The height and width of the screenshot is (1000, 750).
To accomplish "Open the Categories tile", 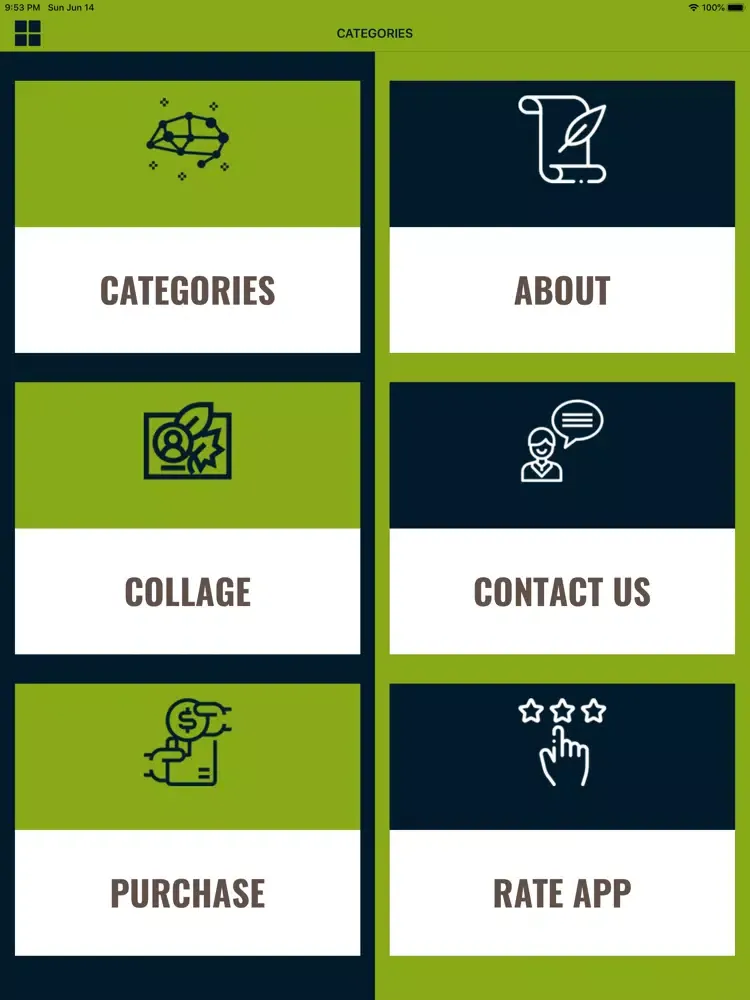I will (187, 217).
